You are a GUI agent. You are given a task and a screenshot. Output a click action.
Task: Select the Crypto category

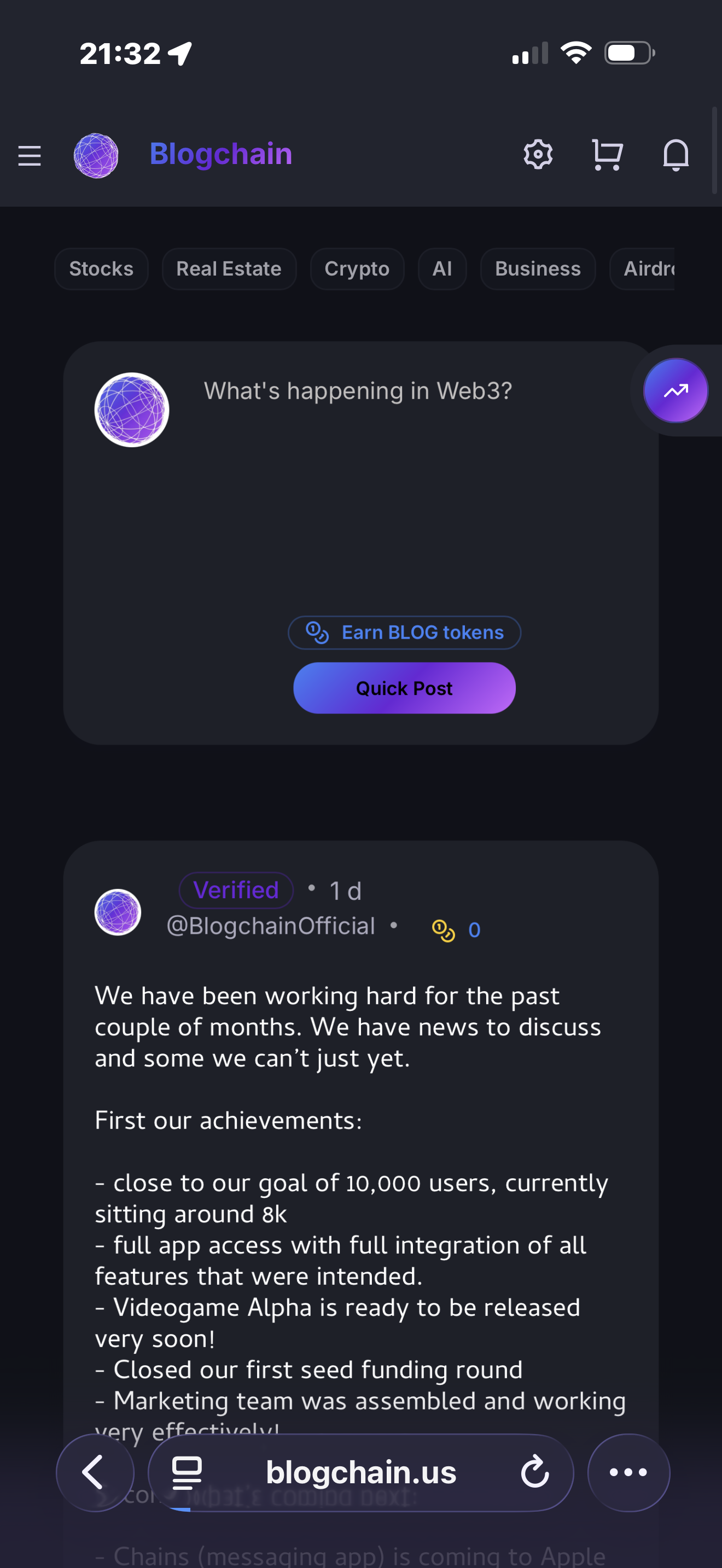click(357, 268)
